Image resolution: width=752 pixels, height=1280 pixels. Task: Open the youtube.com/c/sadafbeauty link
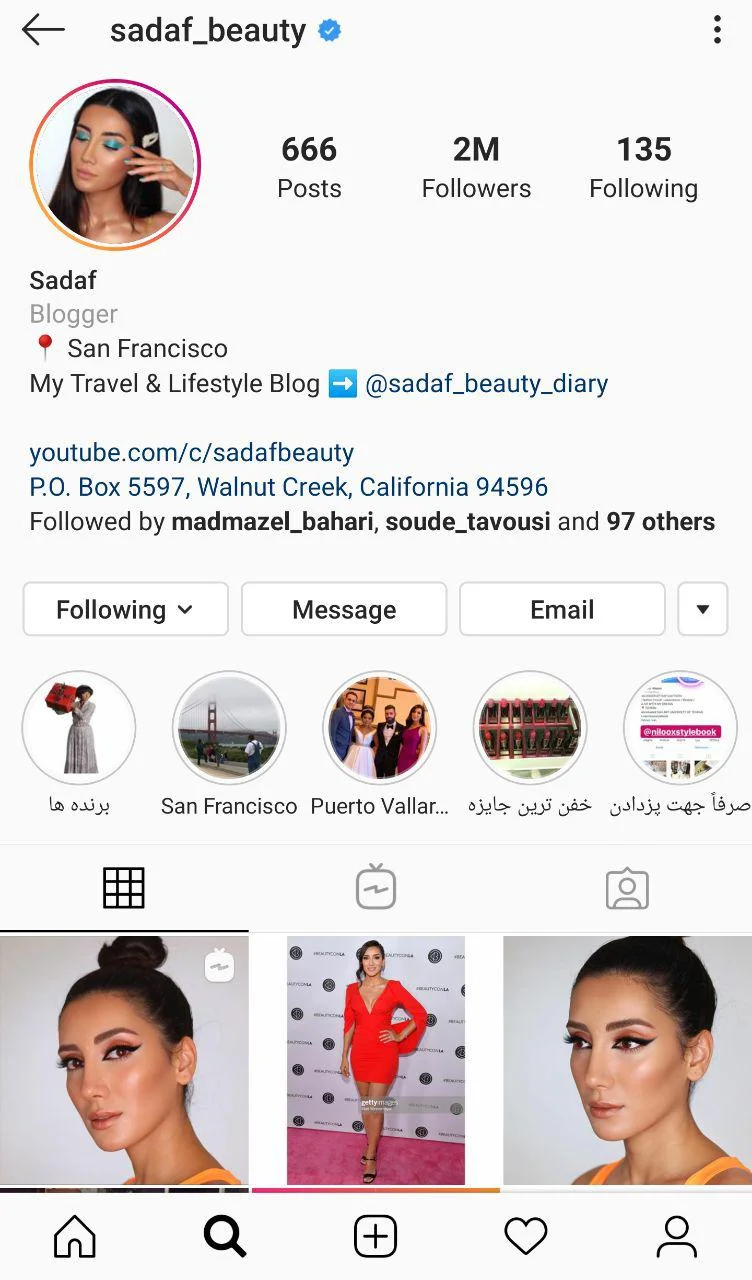(192, 453)
